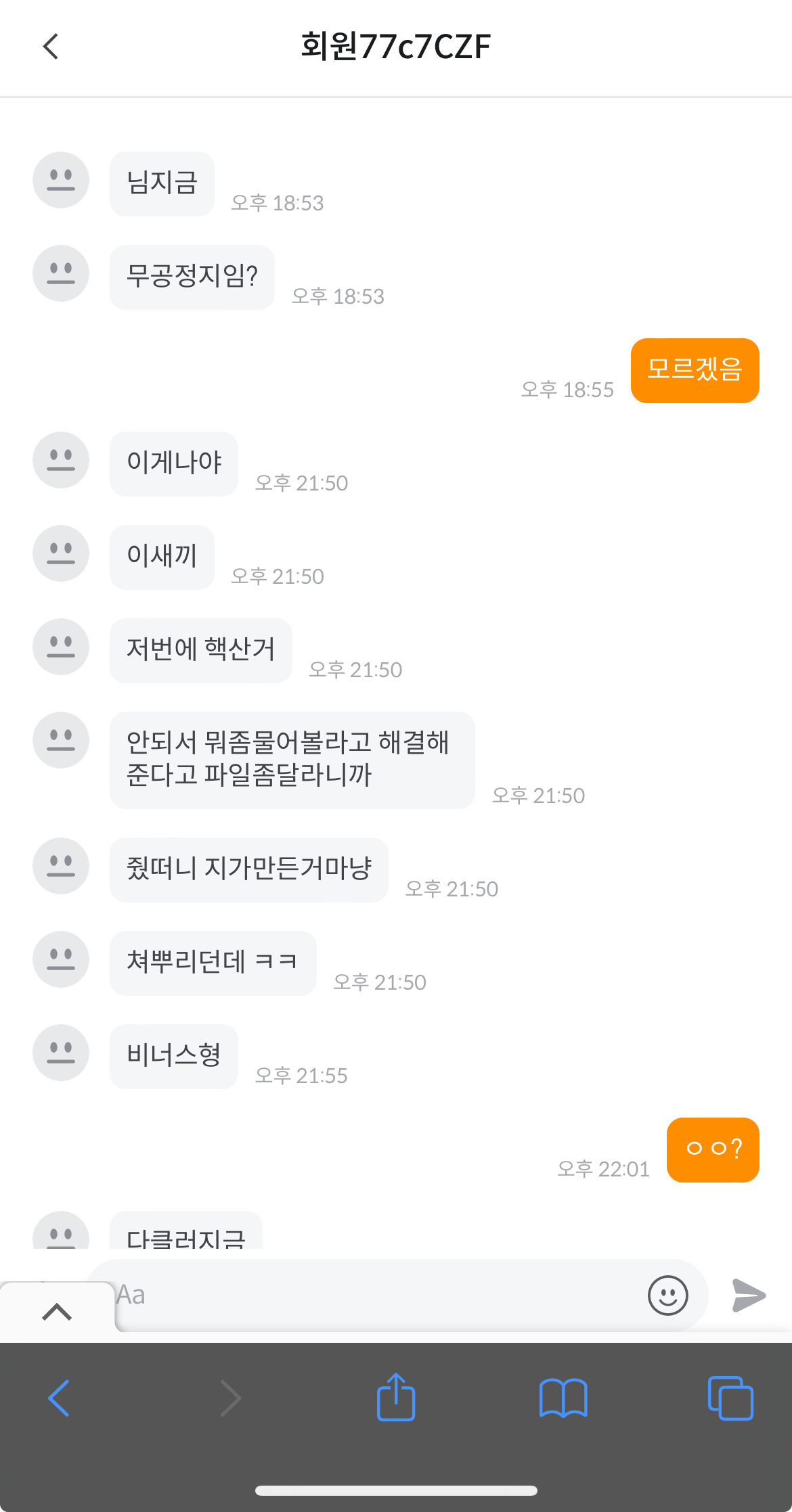Expand the panel with the up chevron
Viewport: 792px width, 1512px height.
click(57, 1312)
